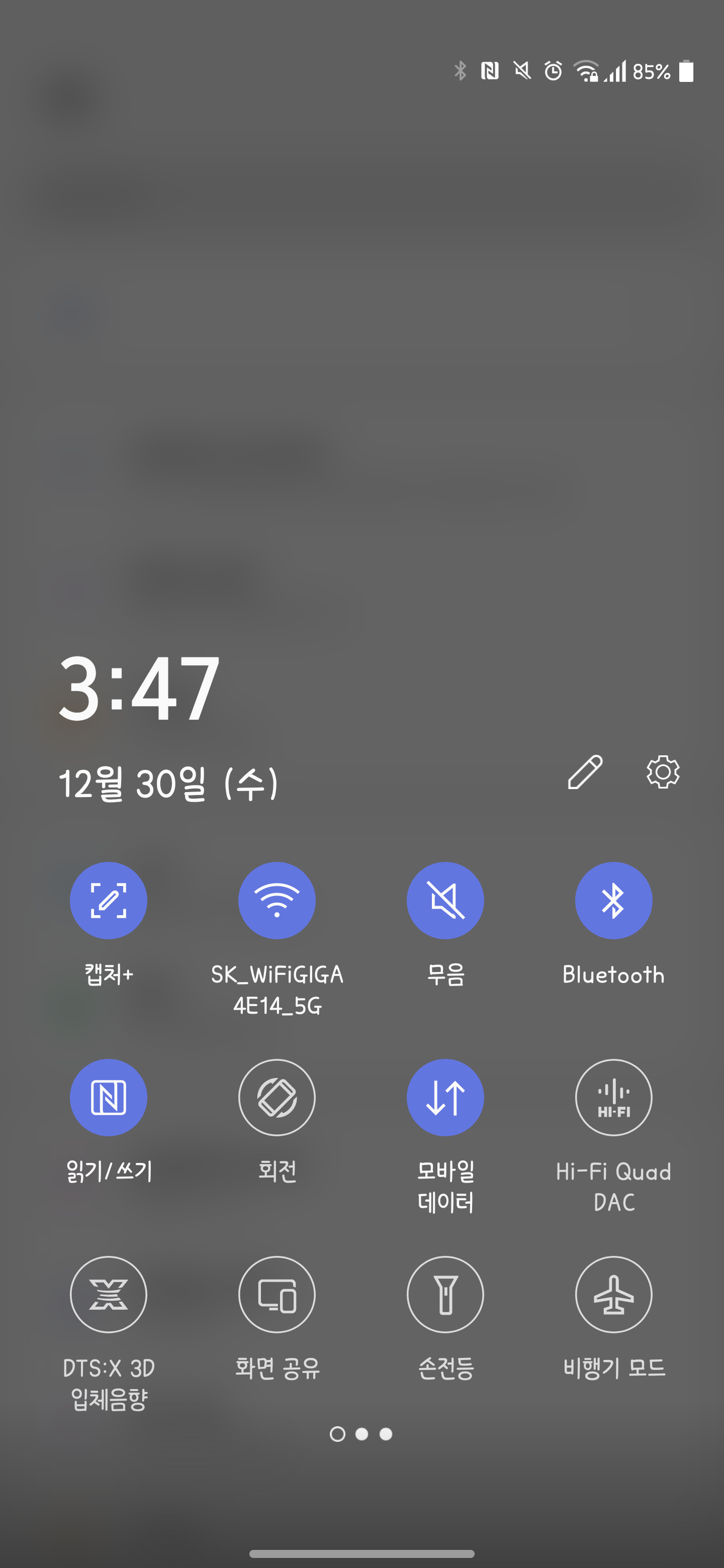Turn on DTS:X 3D 입체음향

(x=109, y=1295)
